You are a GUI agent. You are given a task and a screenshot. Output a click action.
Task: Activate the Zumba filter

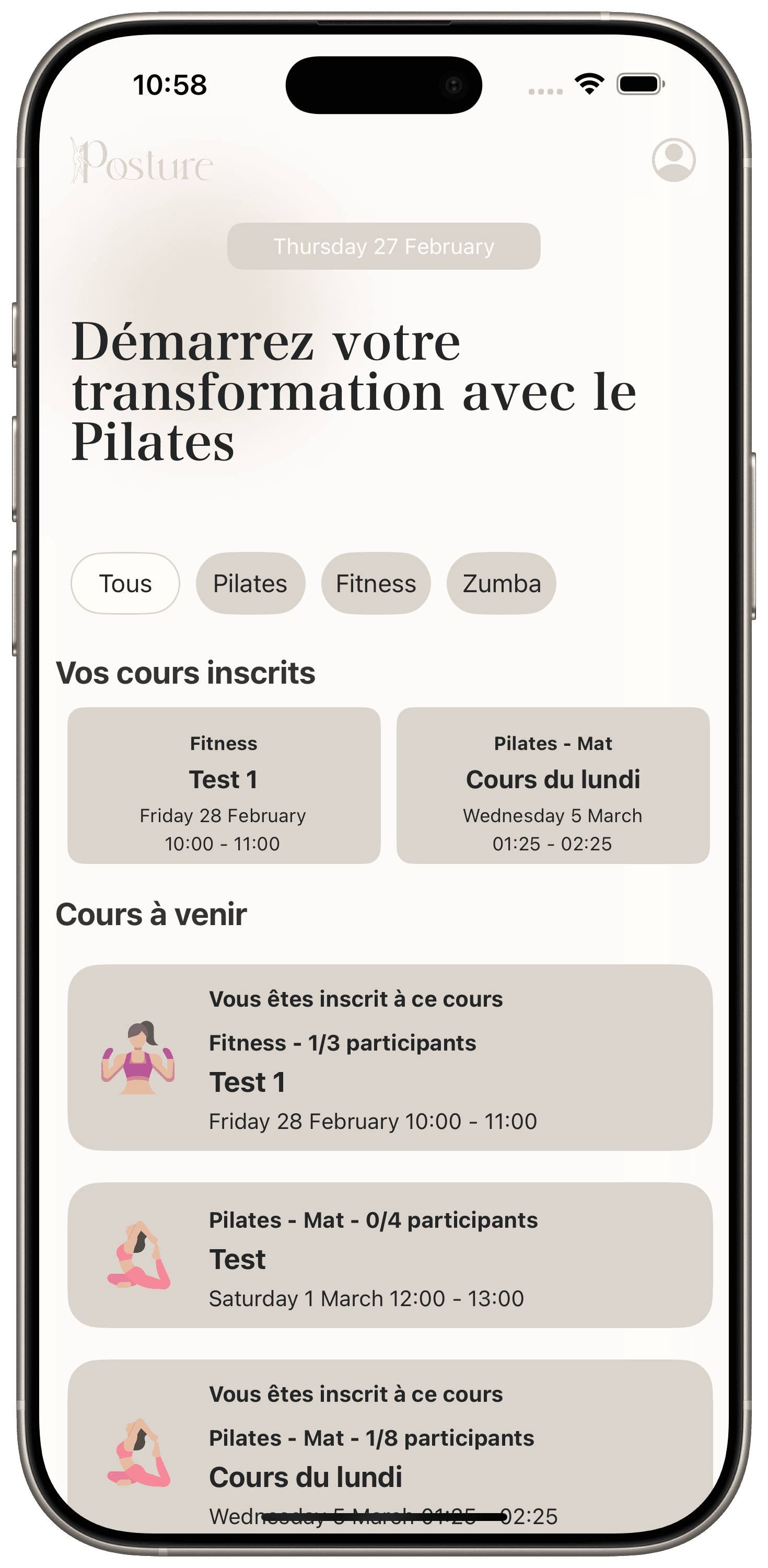click(501, 583)
